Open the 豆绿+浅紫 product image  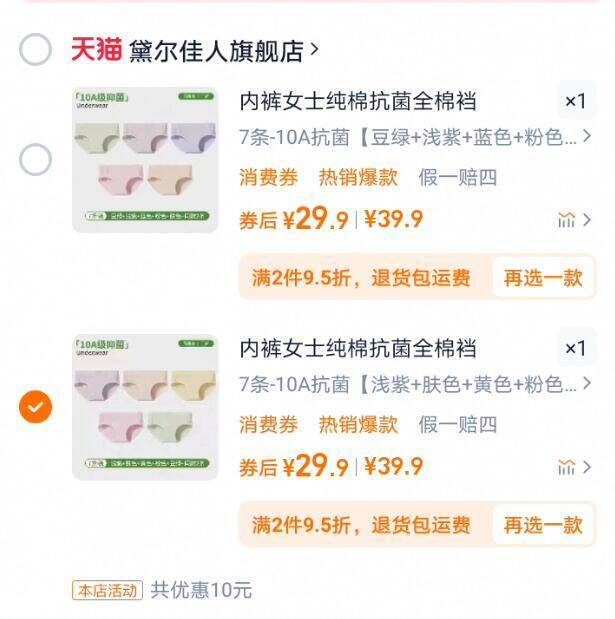(145, 159)
